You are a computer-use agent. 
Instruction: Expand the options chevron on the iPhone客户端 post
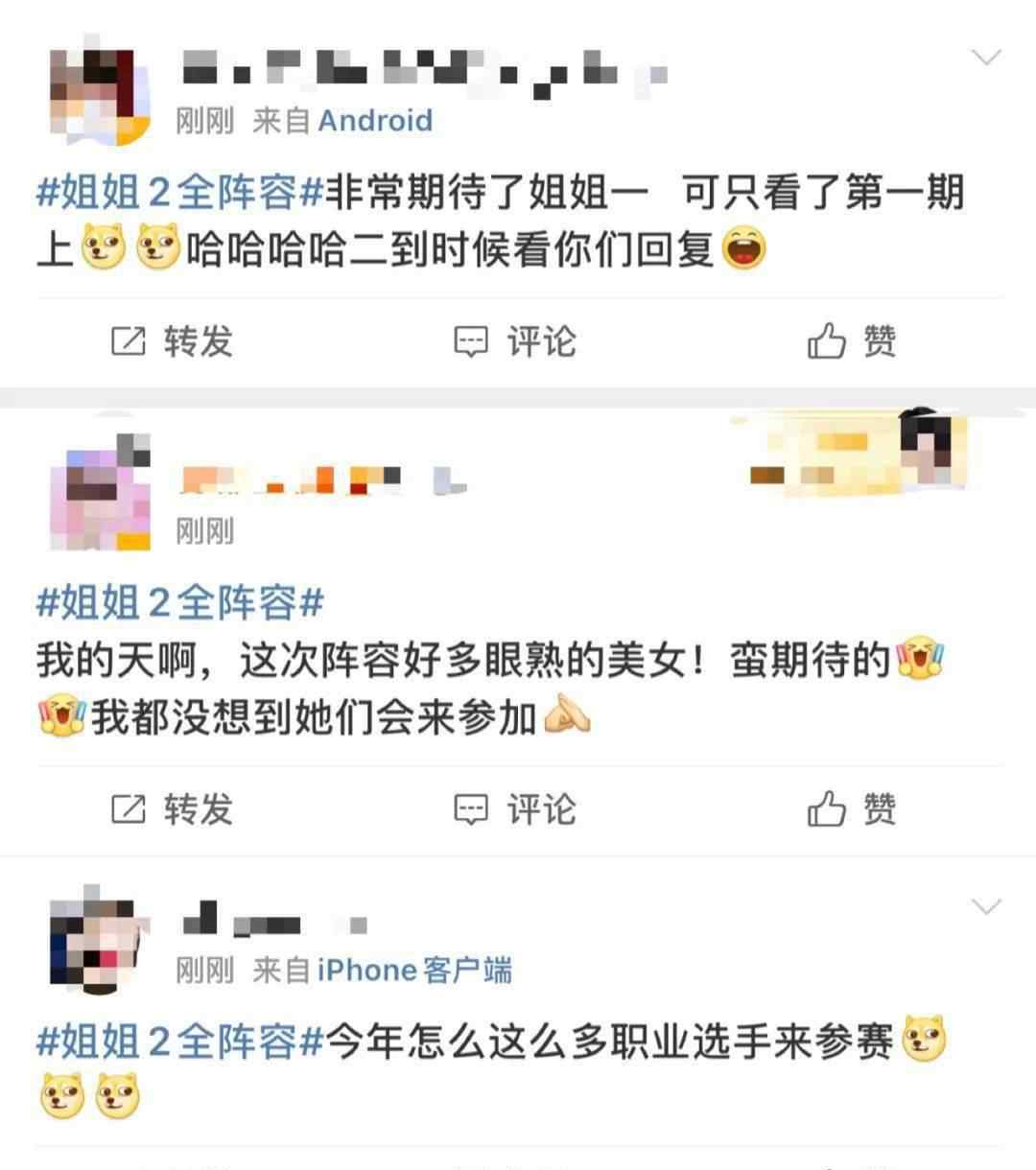click(x=986, y=907)
